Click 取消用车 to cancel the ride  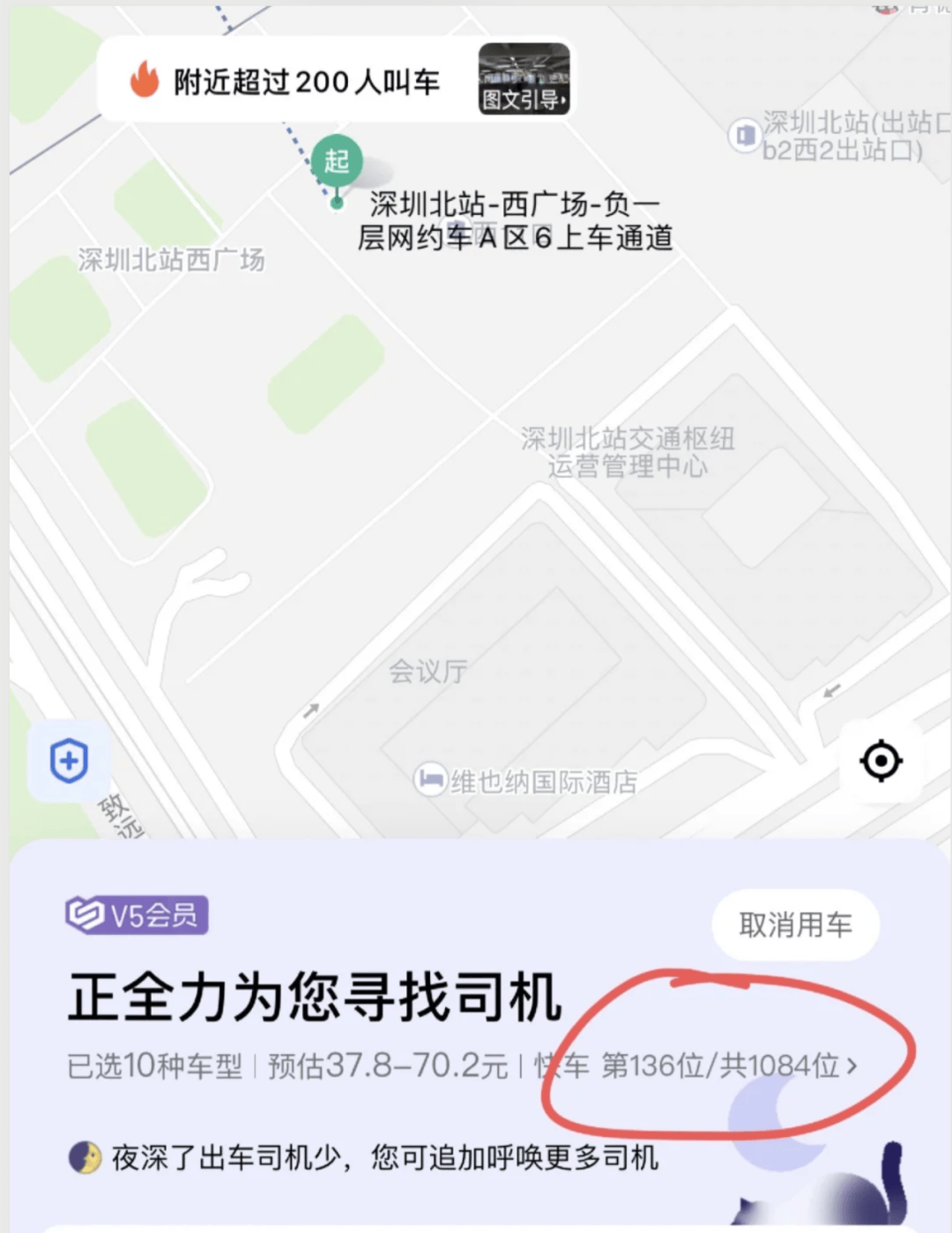(793, 925)
